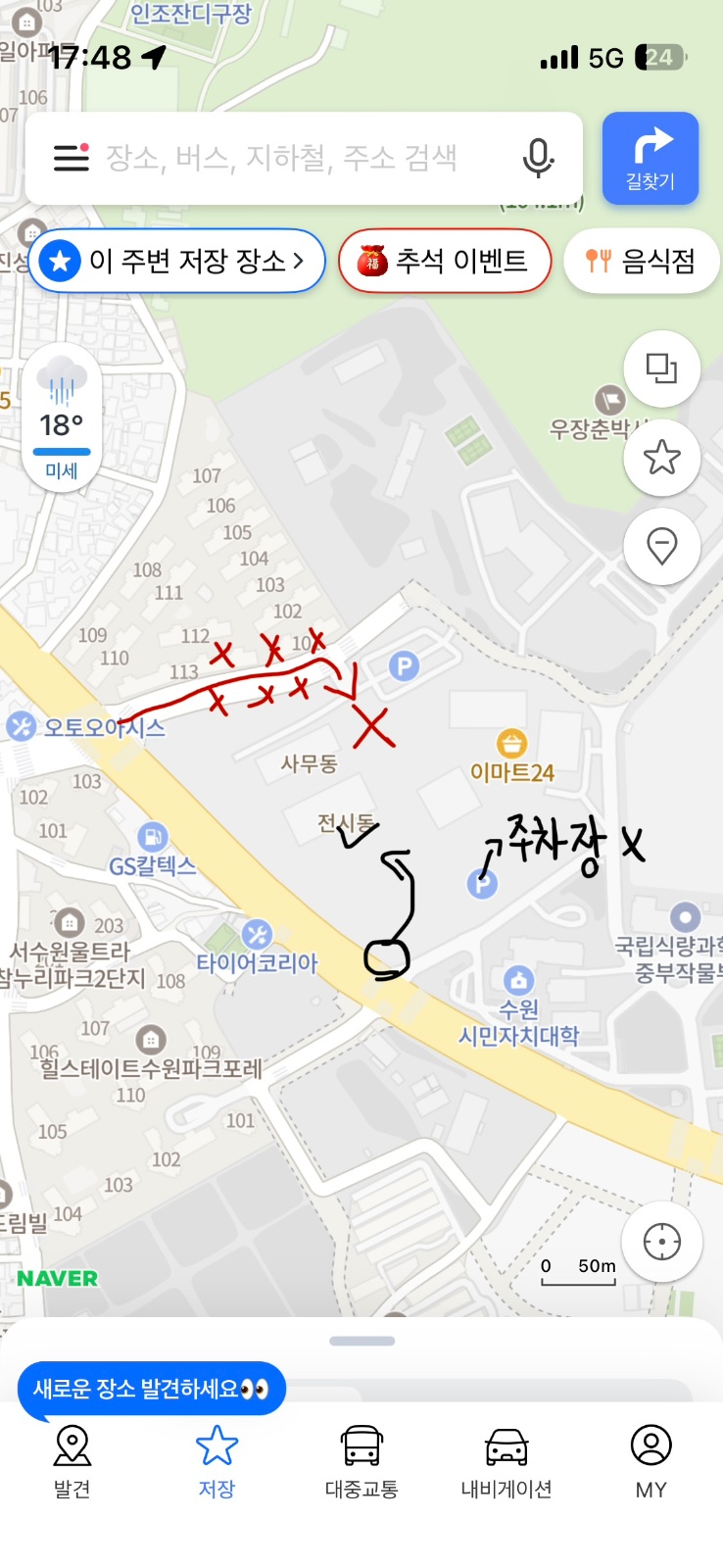Open the map layers selector icon
This screenshot has height=1568, width=723.
point(661,369)
